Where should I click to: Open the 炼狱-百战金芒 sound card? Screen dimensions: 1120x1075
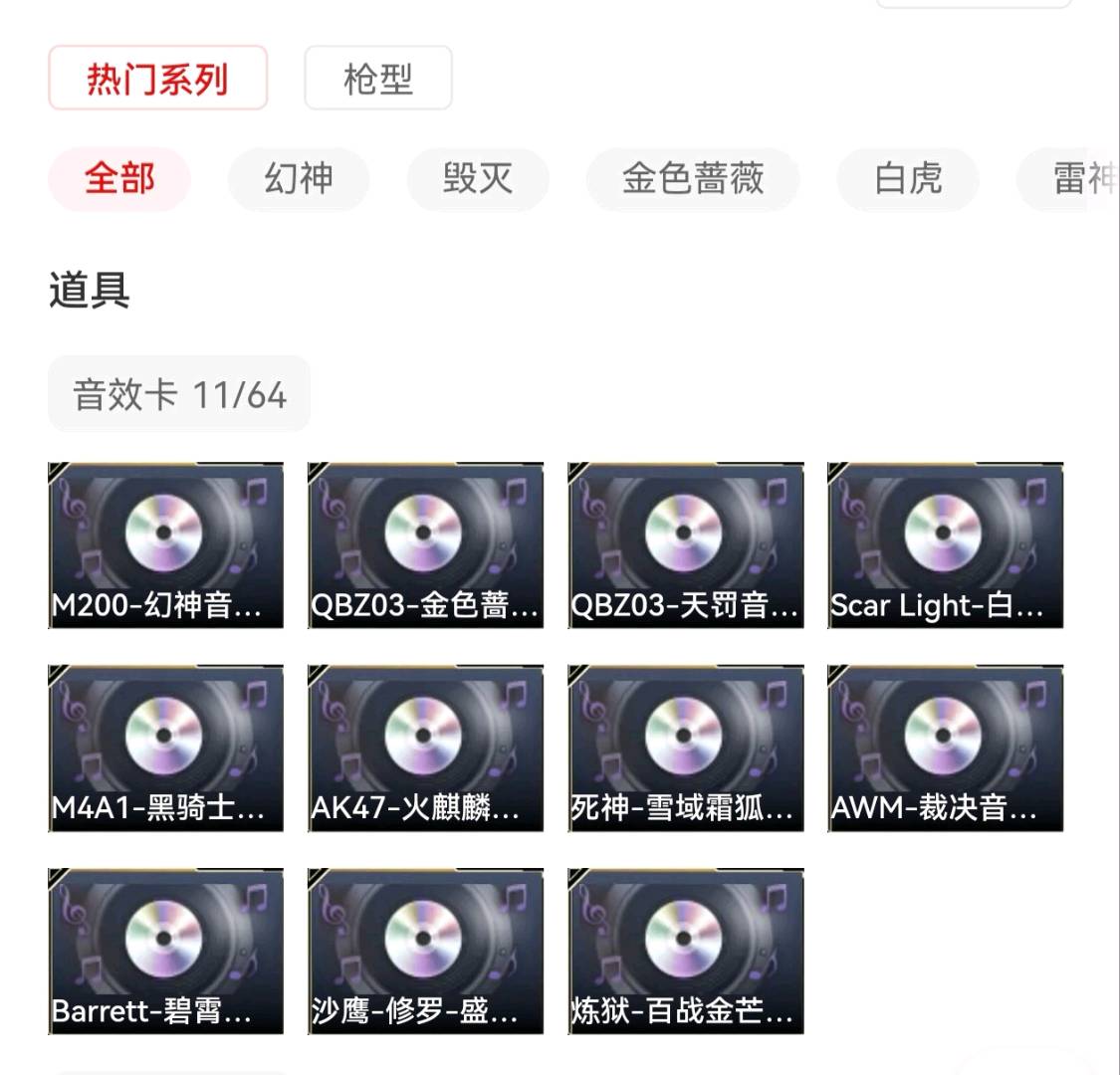pos(685,952)
